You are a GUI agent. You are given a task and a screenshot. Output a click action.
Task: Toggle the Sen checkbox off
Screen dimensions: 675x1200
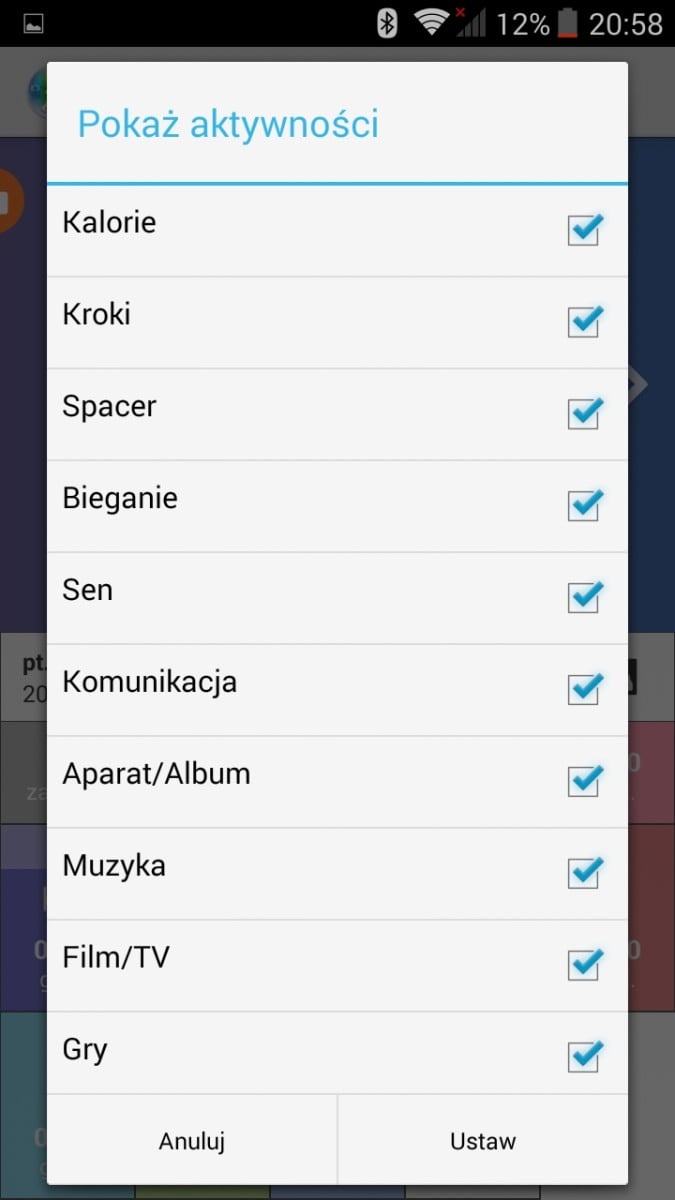coord(585,597)
